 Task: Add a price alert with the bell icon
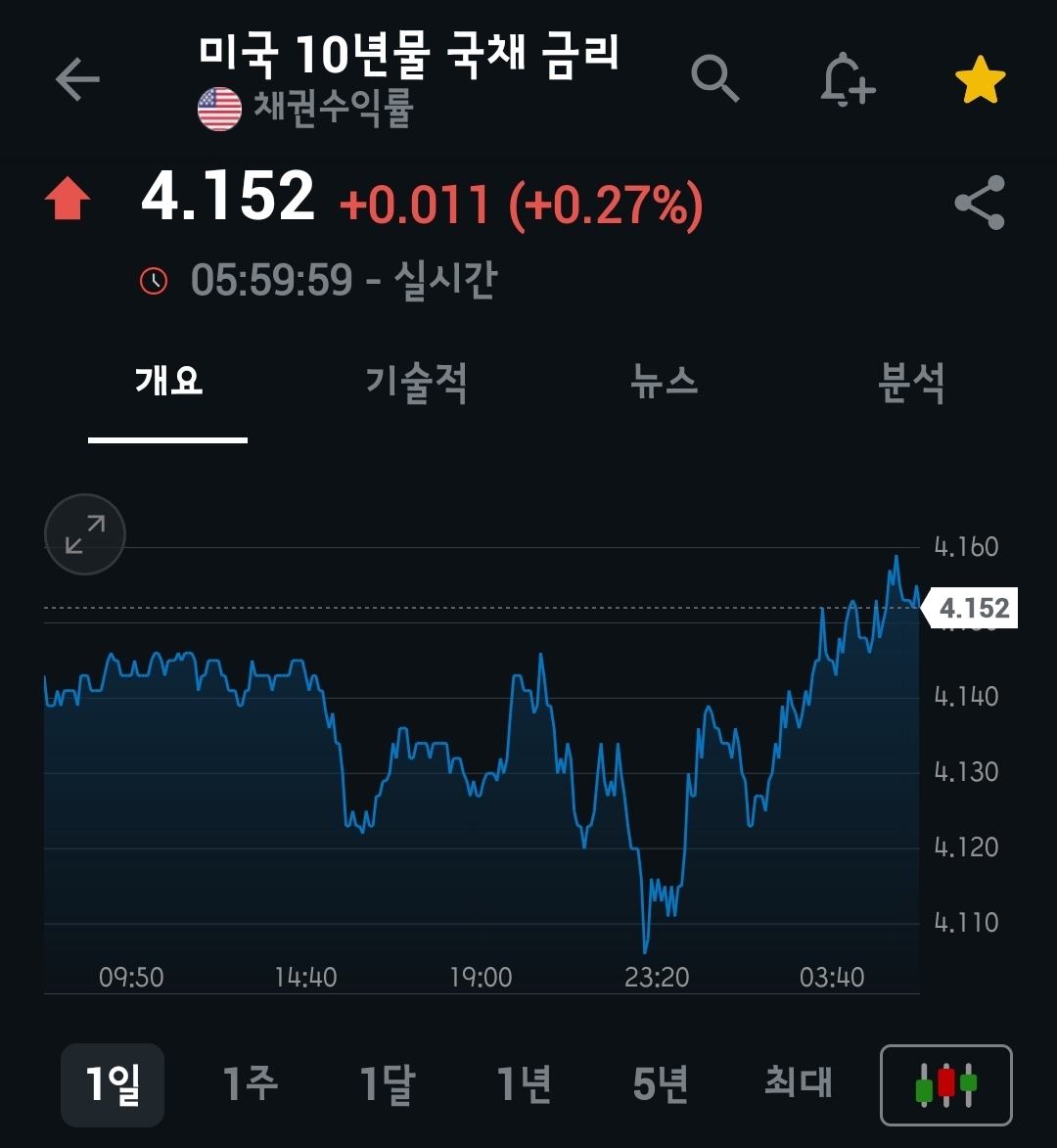[846, 79]
